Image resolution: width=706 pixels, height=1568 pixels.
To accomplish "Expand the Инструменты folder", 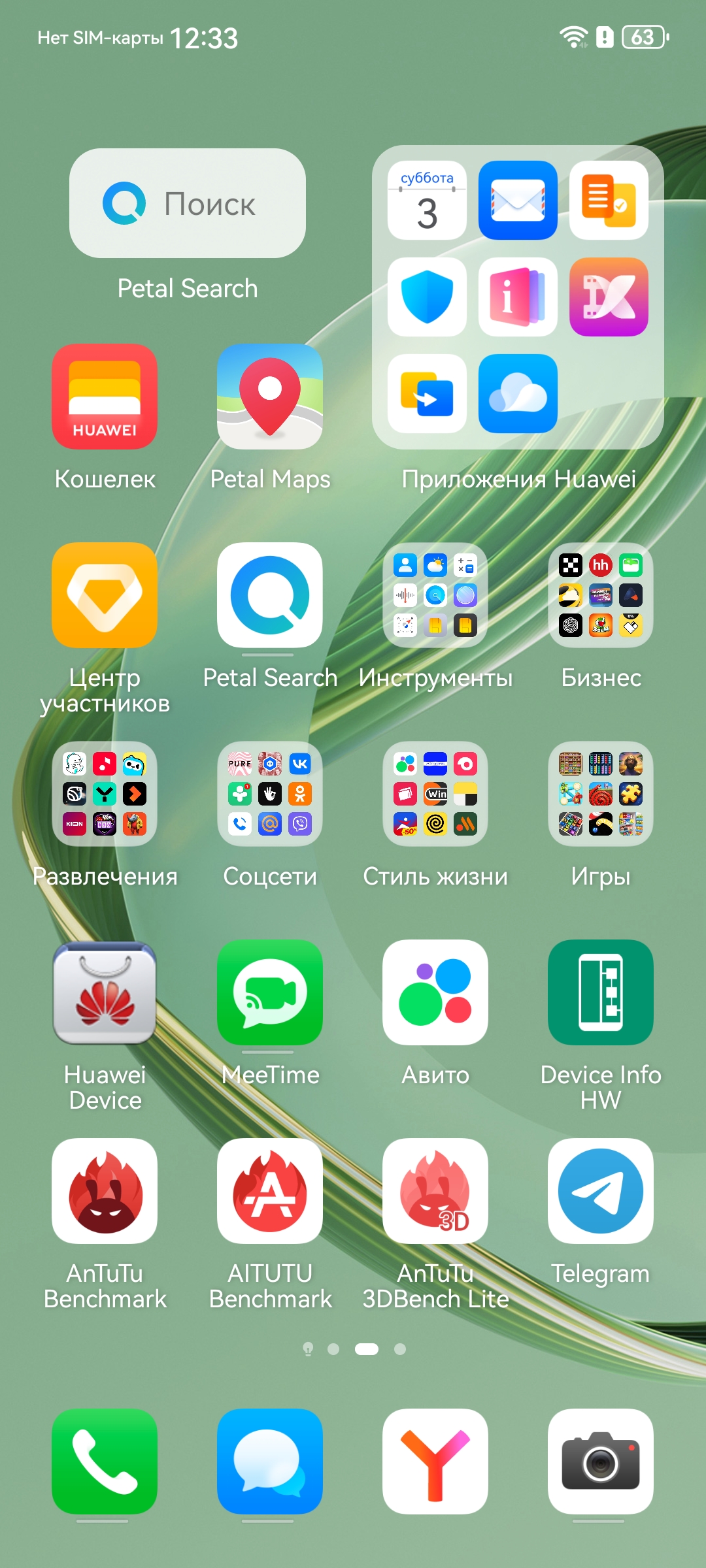I will click(x=435, y=595).
